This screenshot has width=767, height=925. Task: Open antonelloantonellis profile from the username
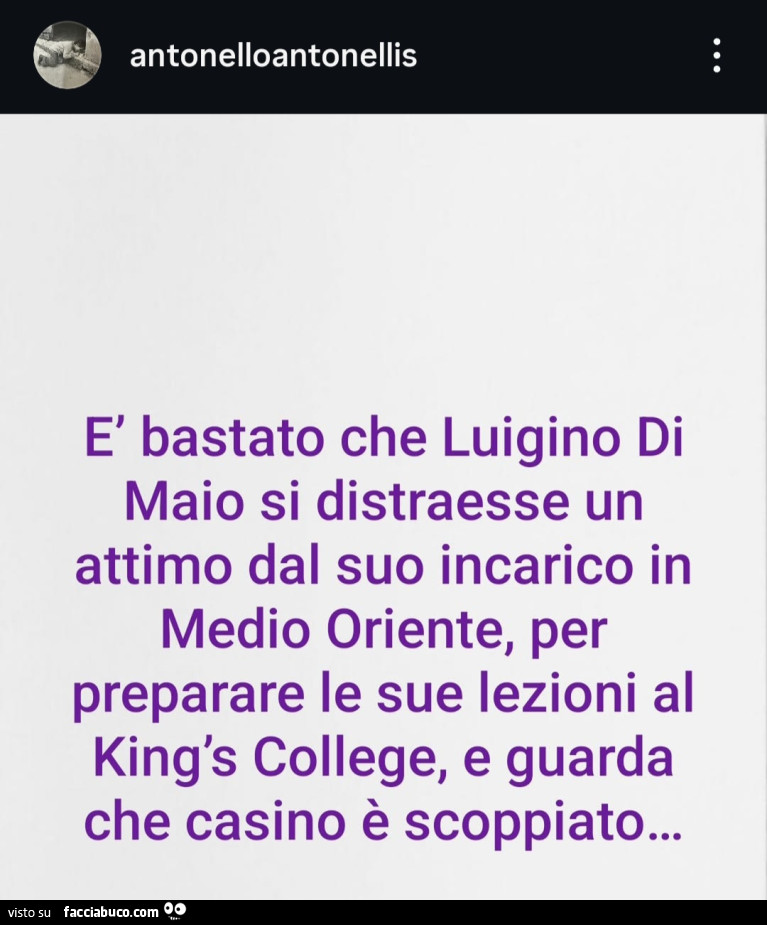click(x=273, y=56)
